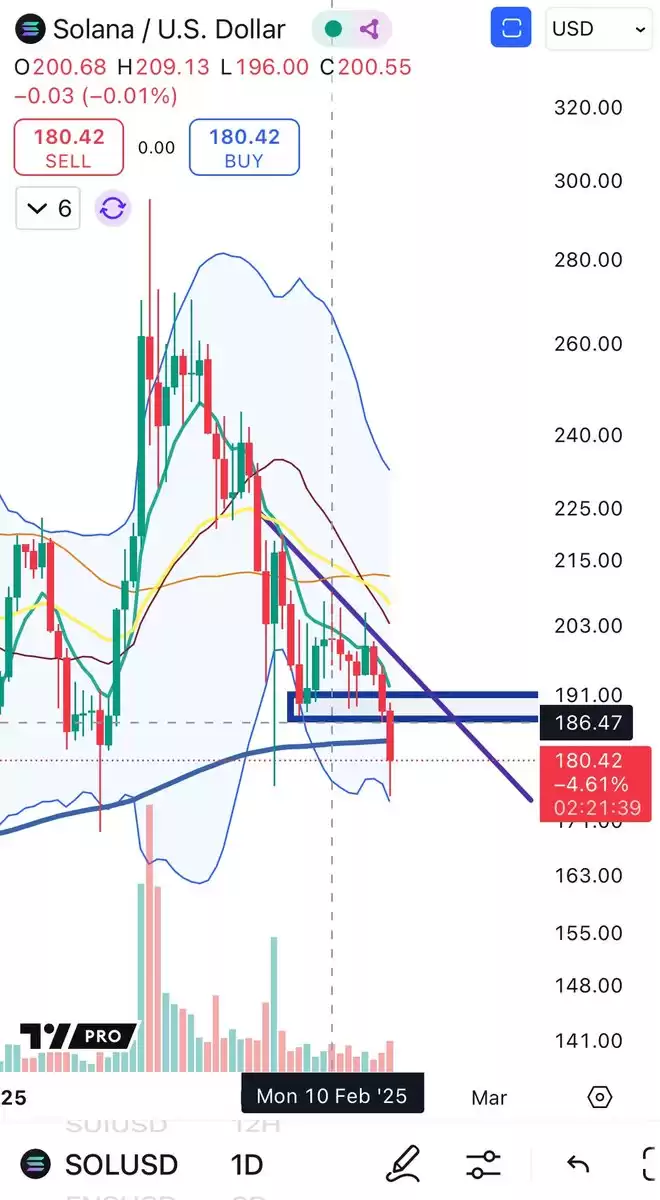Tap the purple refresh icon beside indicators
660x1200 pixels.
(x=113, y=208)
